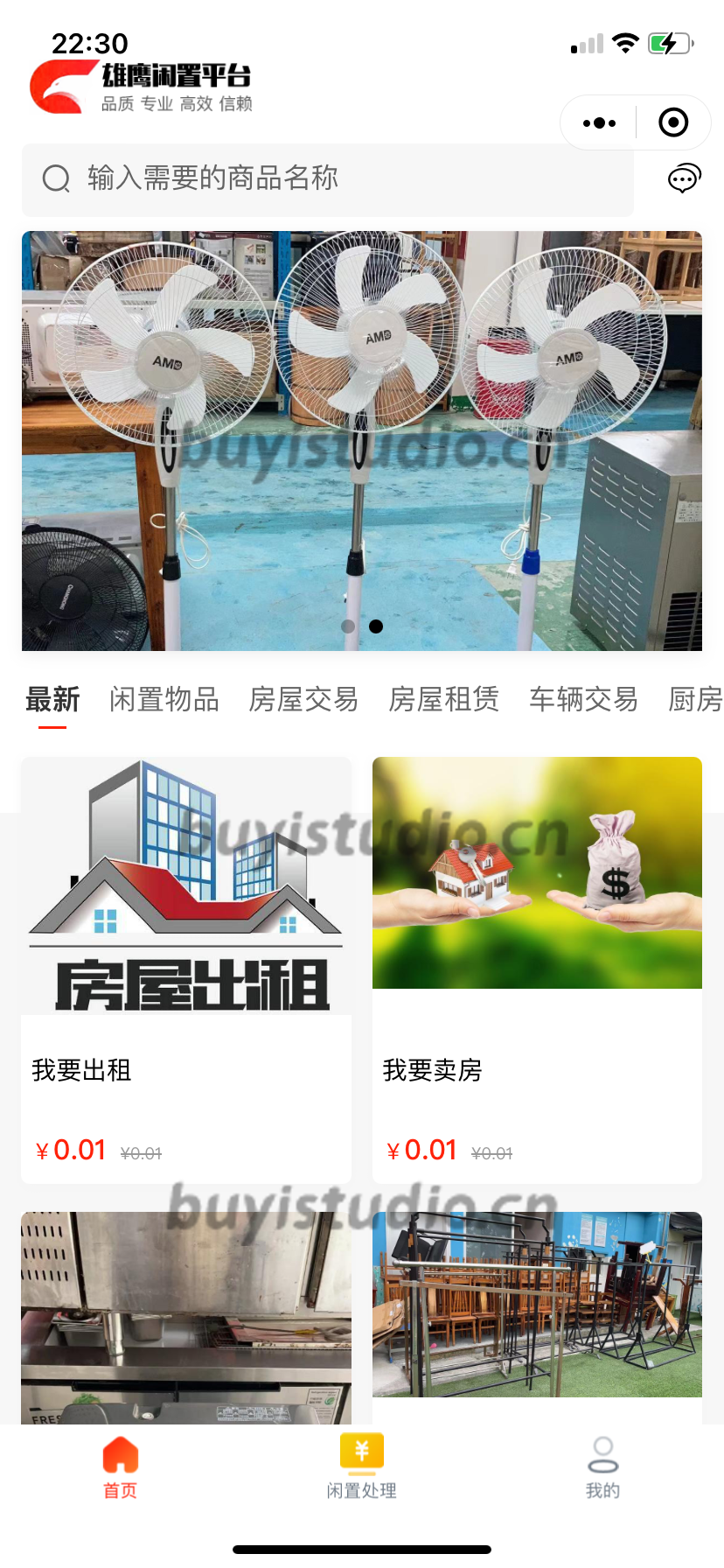The width and height of the screenshot is (724, 1568).
Task: Open the mini program more-options menu
Action: click(x=599, y=123)
